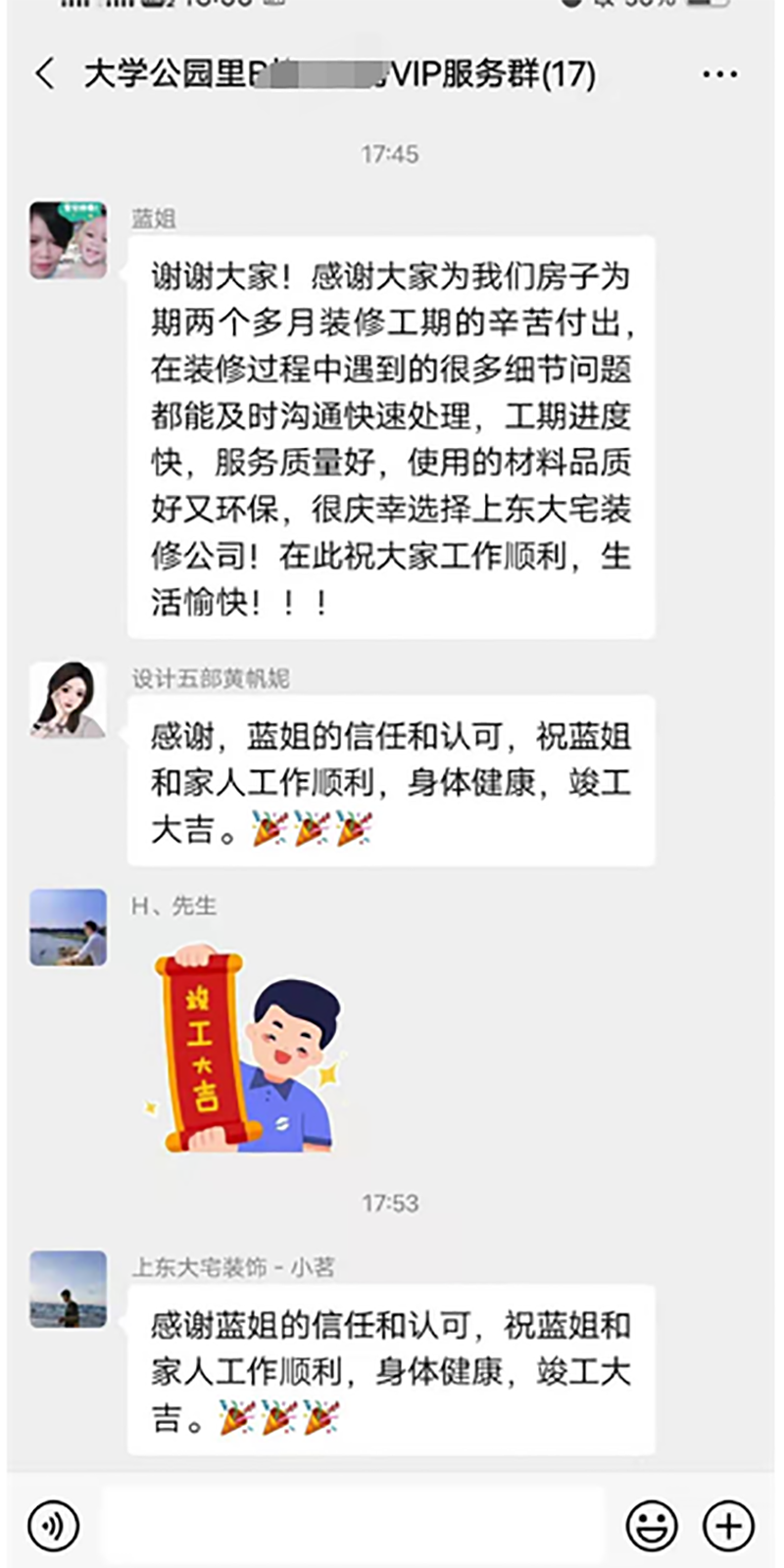The width and height of the screenshot is (784, 1568).
Task: Focus the message text field
Action: point(353,1525)
